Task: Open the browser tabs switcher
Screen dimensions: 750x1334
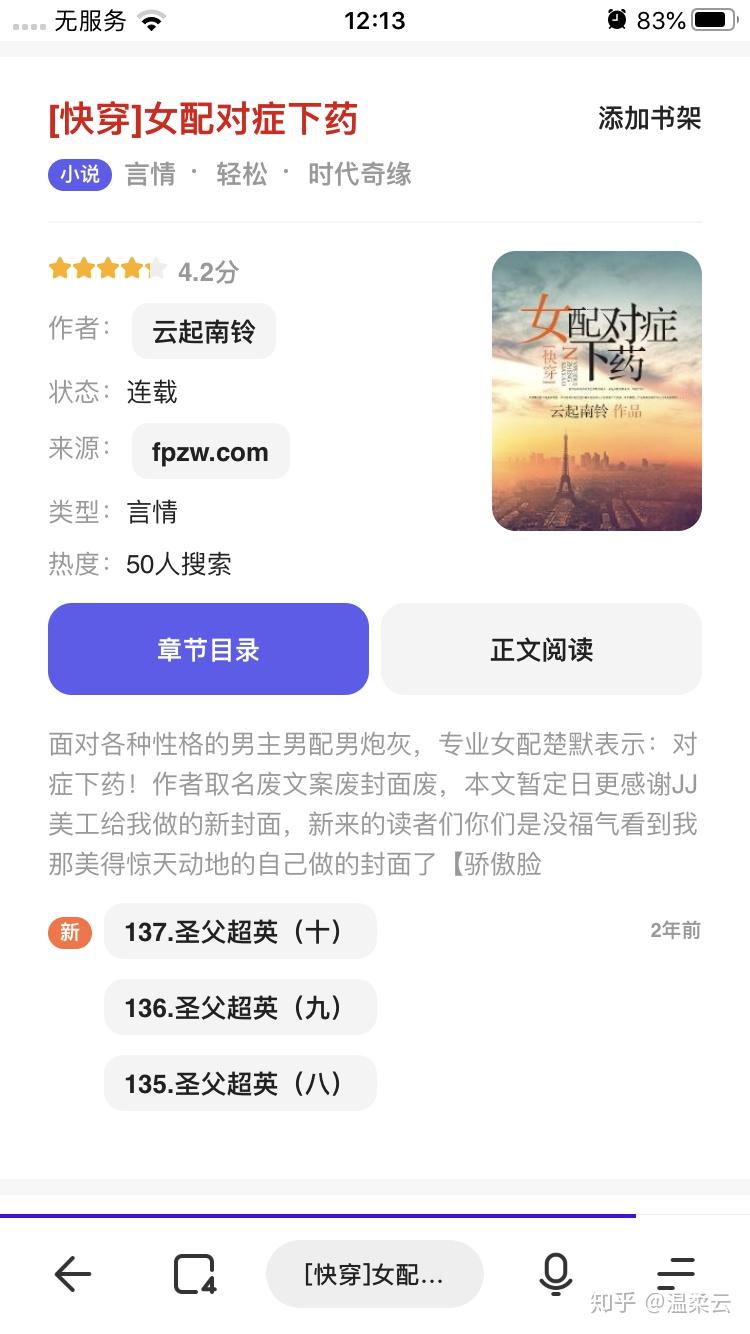Action: coord(195,1274)
